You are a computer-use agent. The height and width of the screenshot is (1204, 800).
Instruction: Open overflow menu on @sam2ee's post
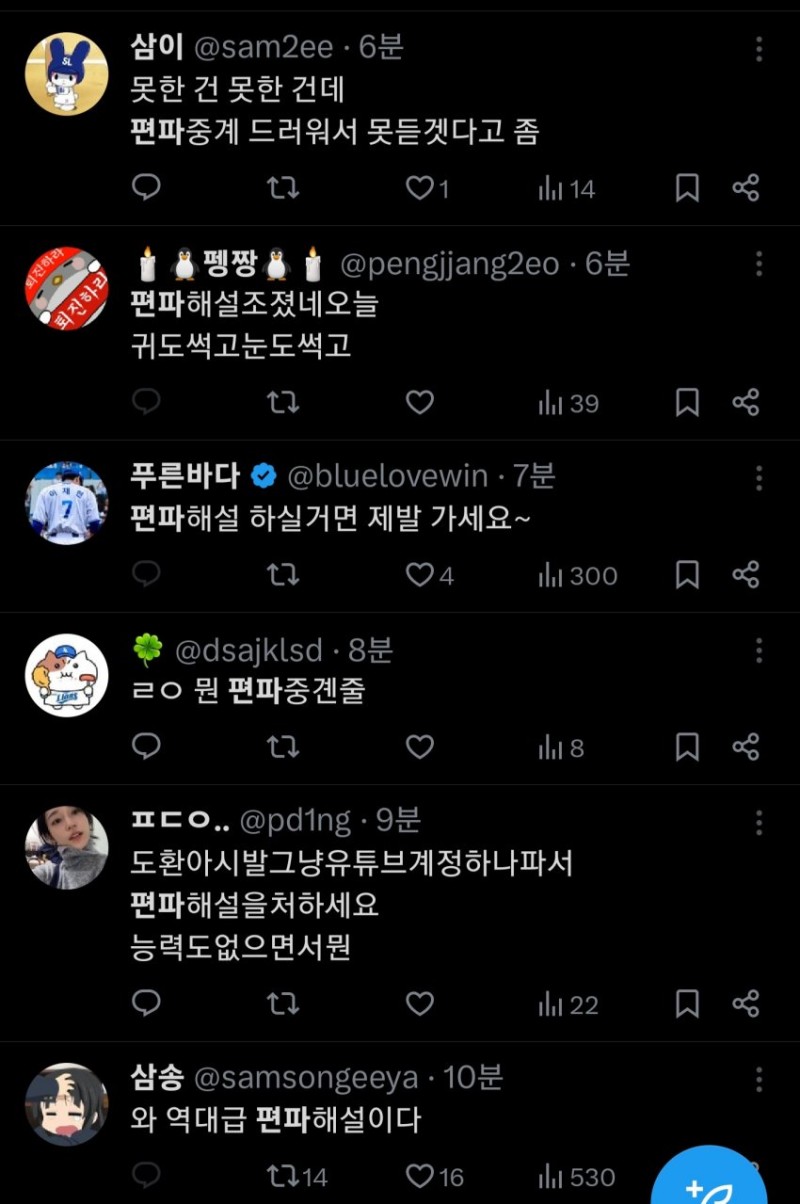point(759,49)
